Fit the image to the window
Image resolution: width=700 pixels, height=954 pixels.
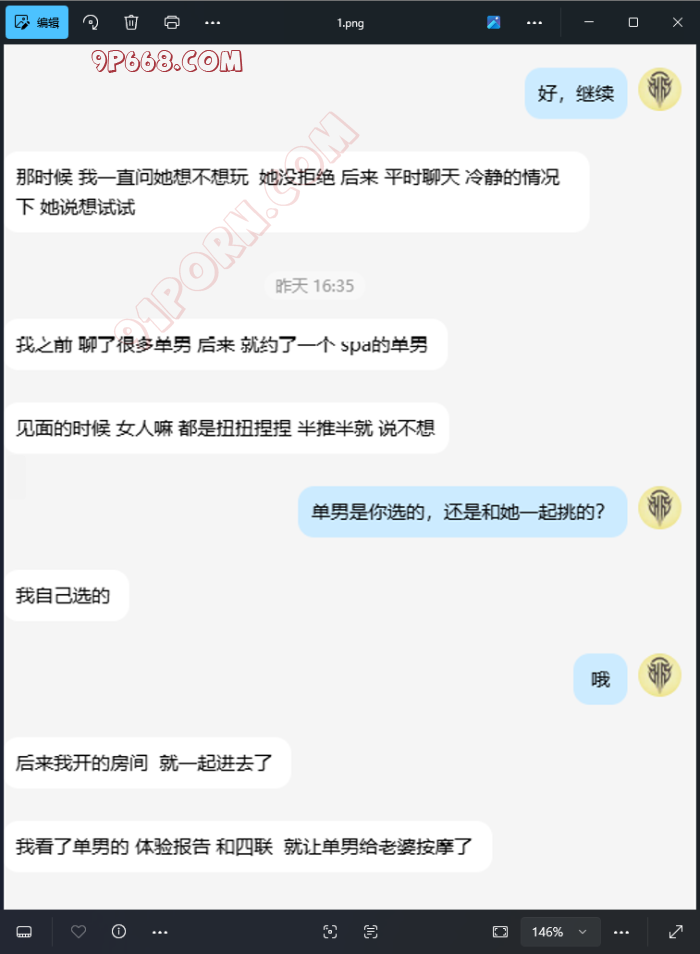pos(500,931)
